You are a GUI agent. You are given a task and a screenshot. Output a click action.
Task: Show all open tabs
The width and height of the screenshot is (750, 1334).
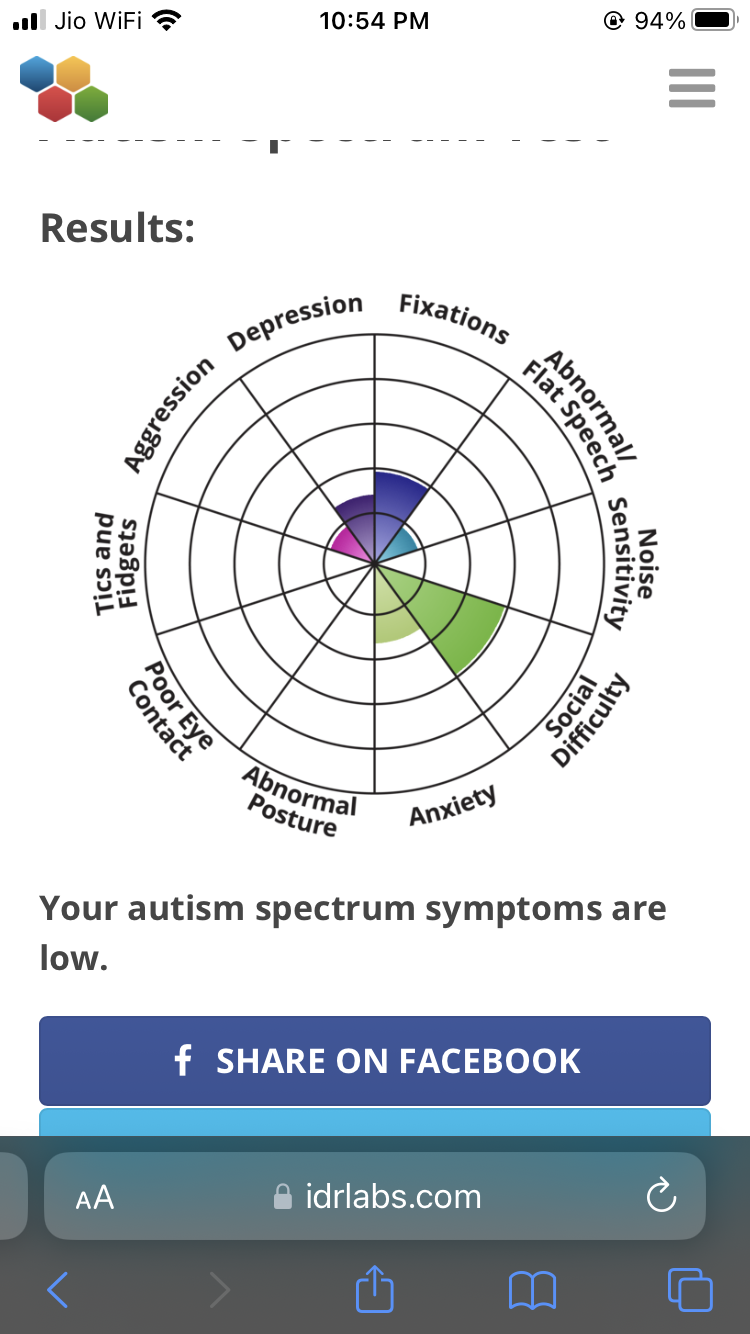[690, 1290]
